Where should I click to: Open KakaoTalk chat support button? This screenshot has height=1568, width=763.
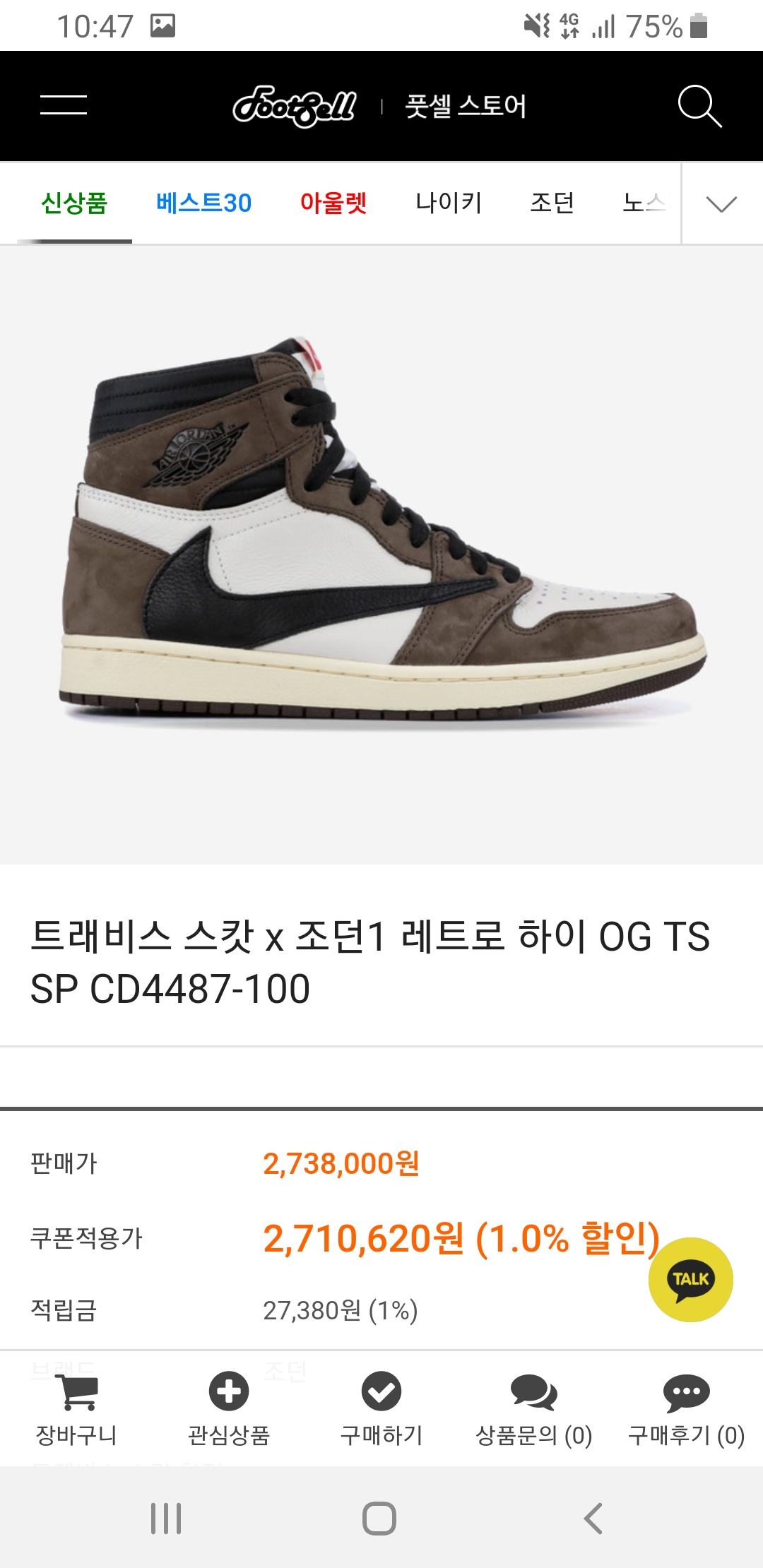690,1279
